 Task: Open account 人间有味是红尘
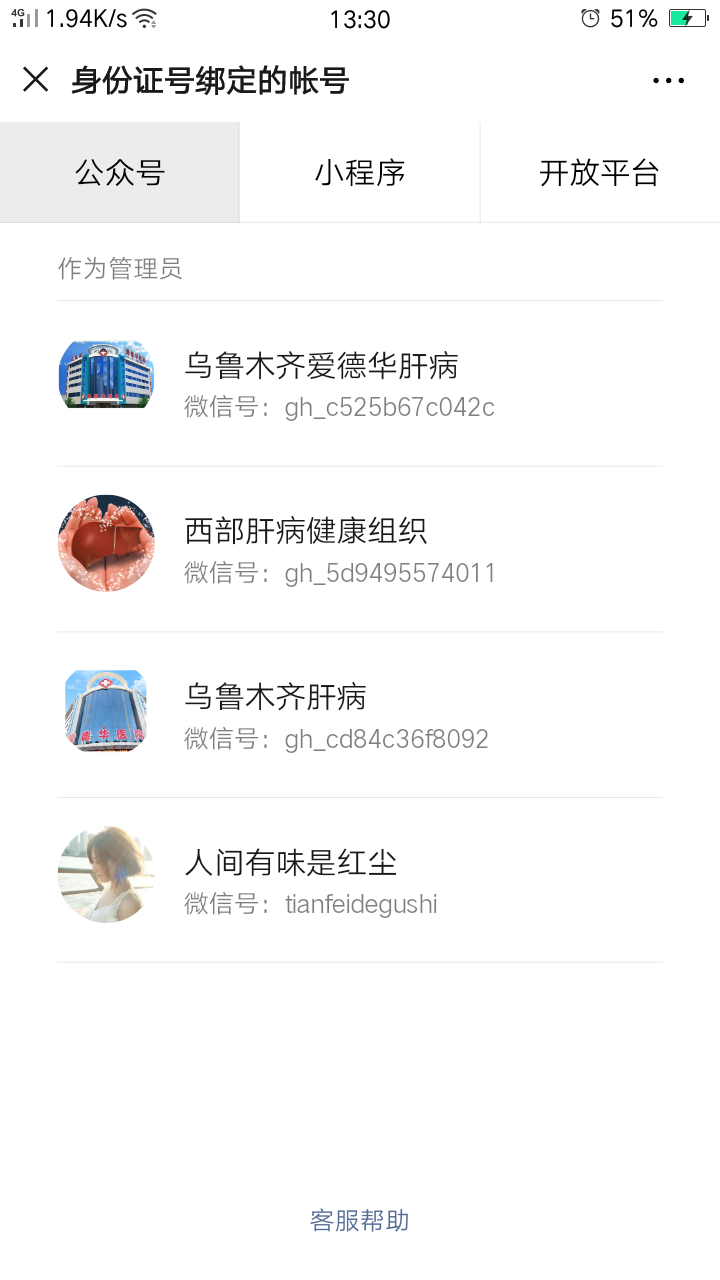click(x=360, y=880)
